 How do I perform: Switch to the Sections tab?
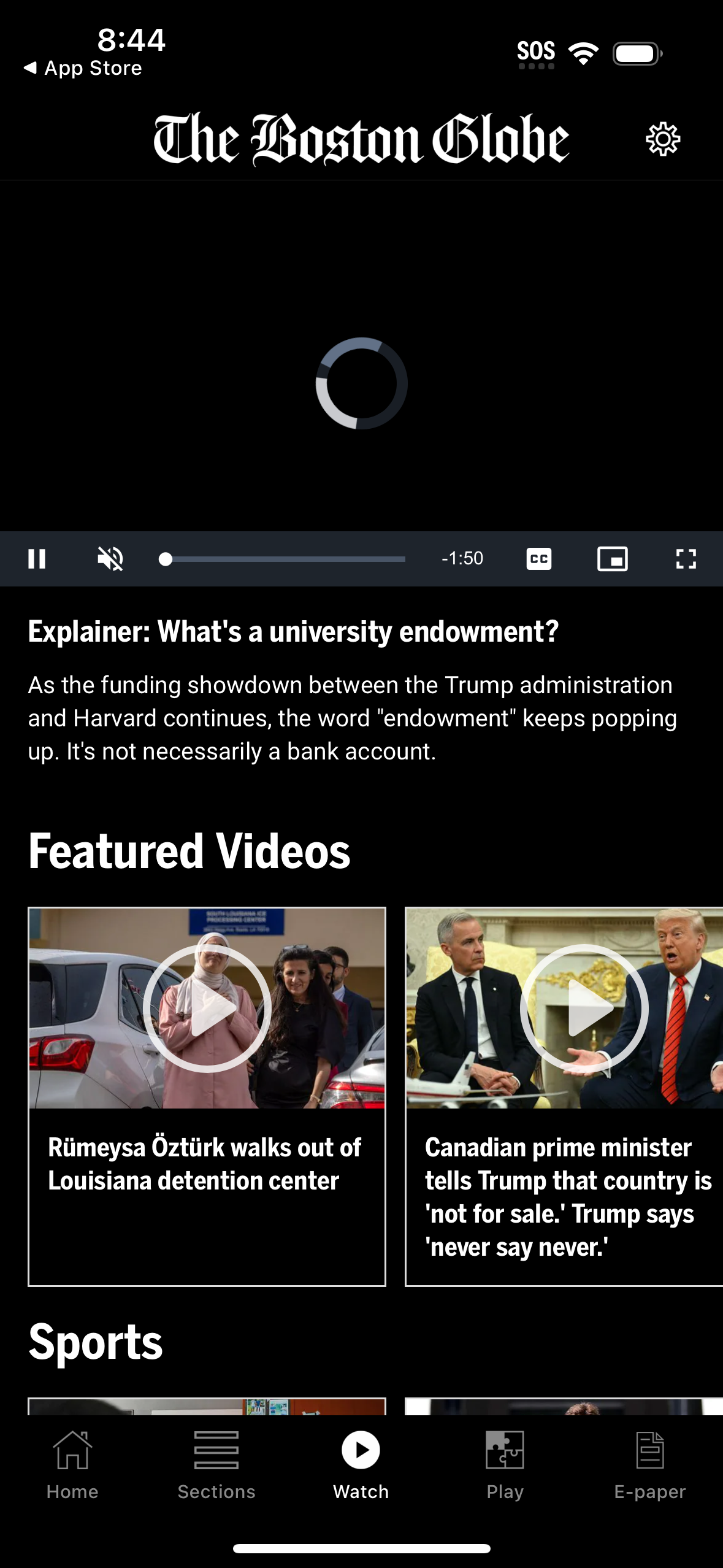(x=216, y=1466)
